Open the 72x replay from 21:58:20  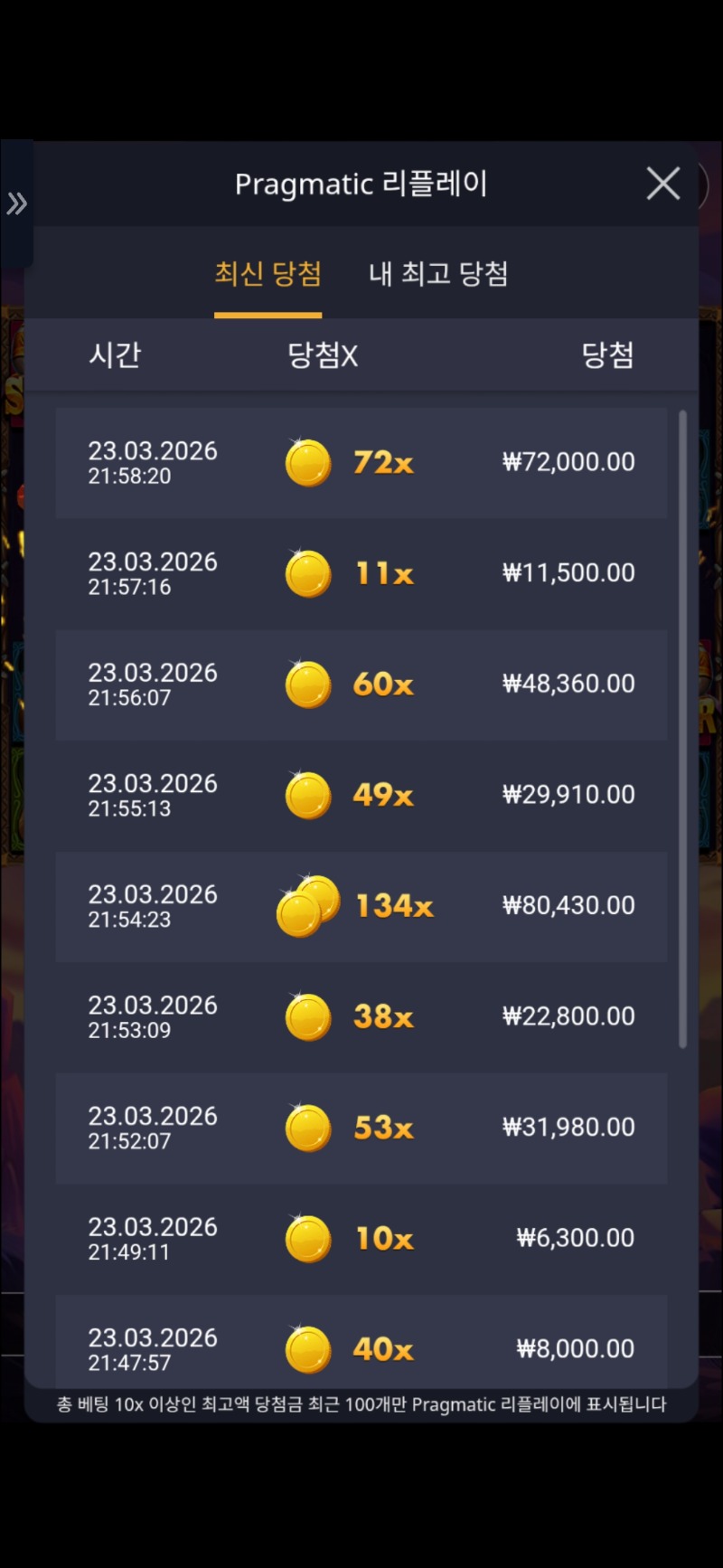click(361, 462)
